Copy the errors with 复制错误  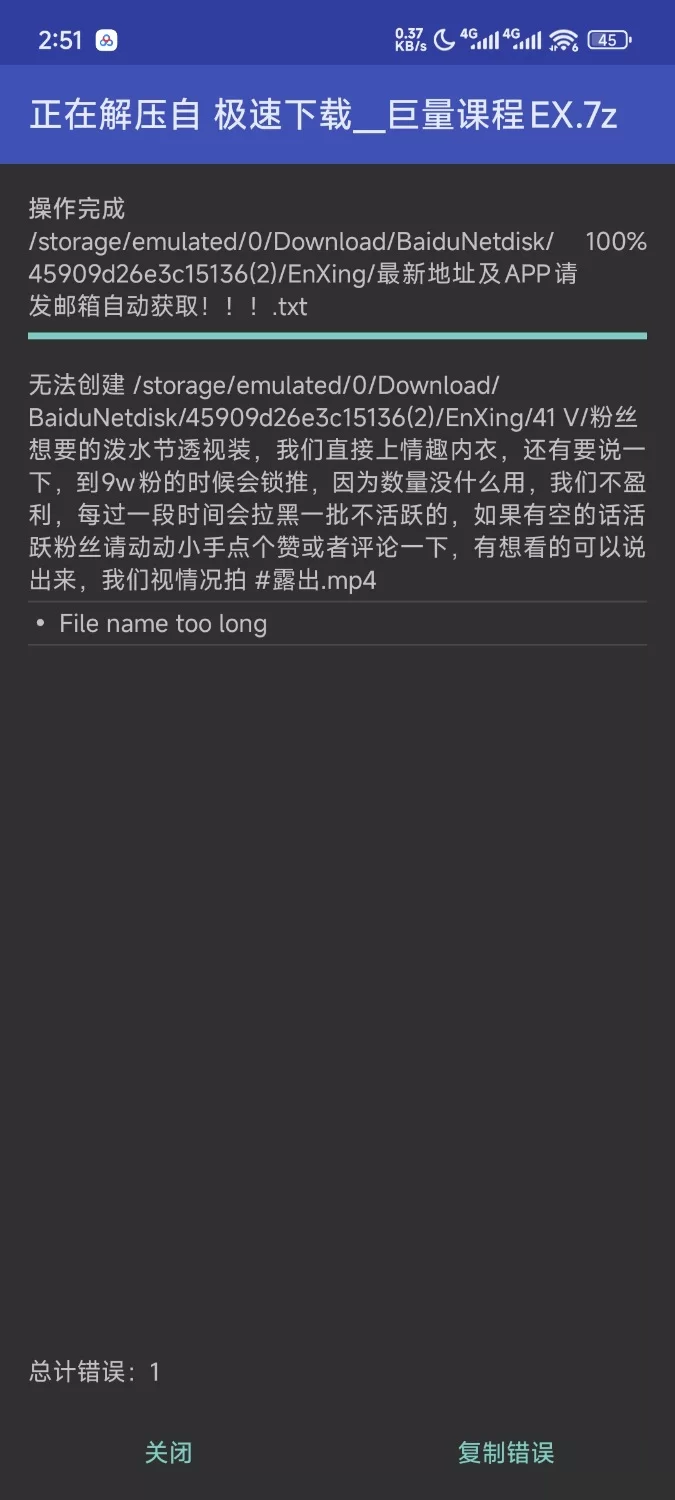506,1453
